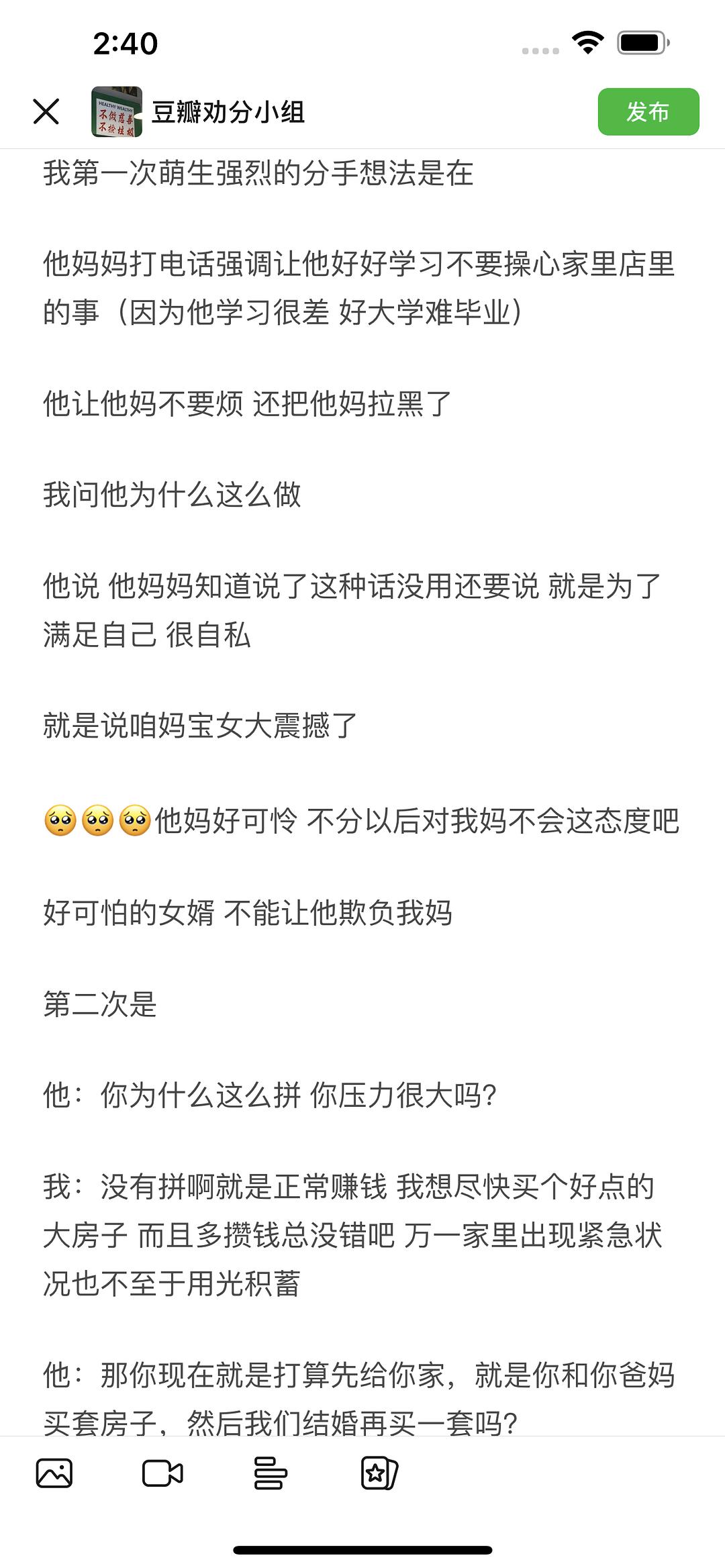Insert a photo via the image icon
Image resolution: width=725 pixels, height=1568 pixels.
pos(54,1474)
